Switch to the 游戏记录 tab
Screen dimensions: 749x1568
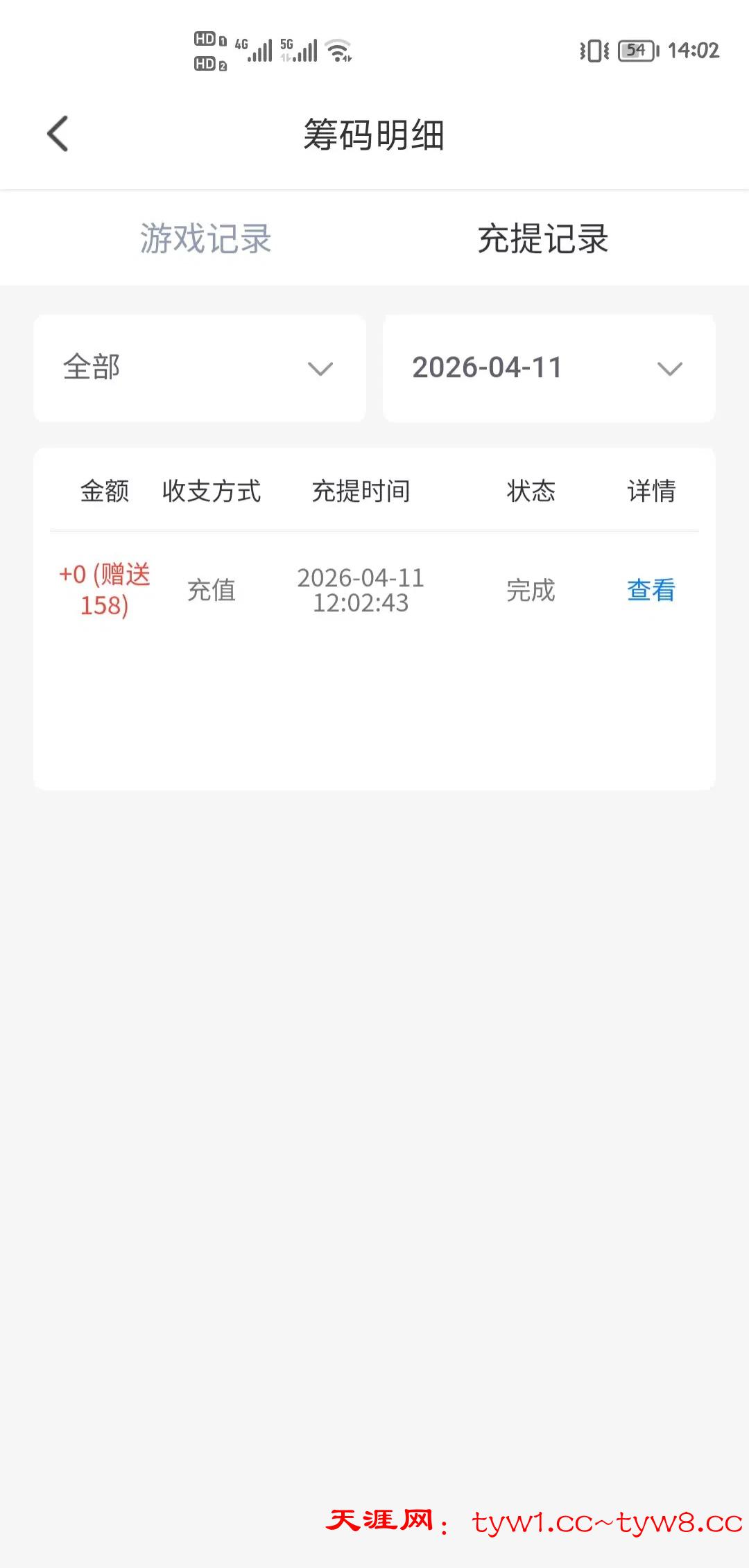point(205,238)
